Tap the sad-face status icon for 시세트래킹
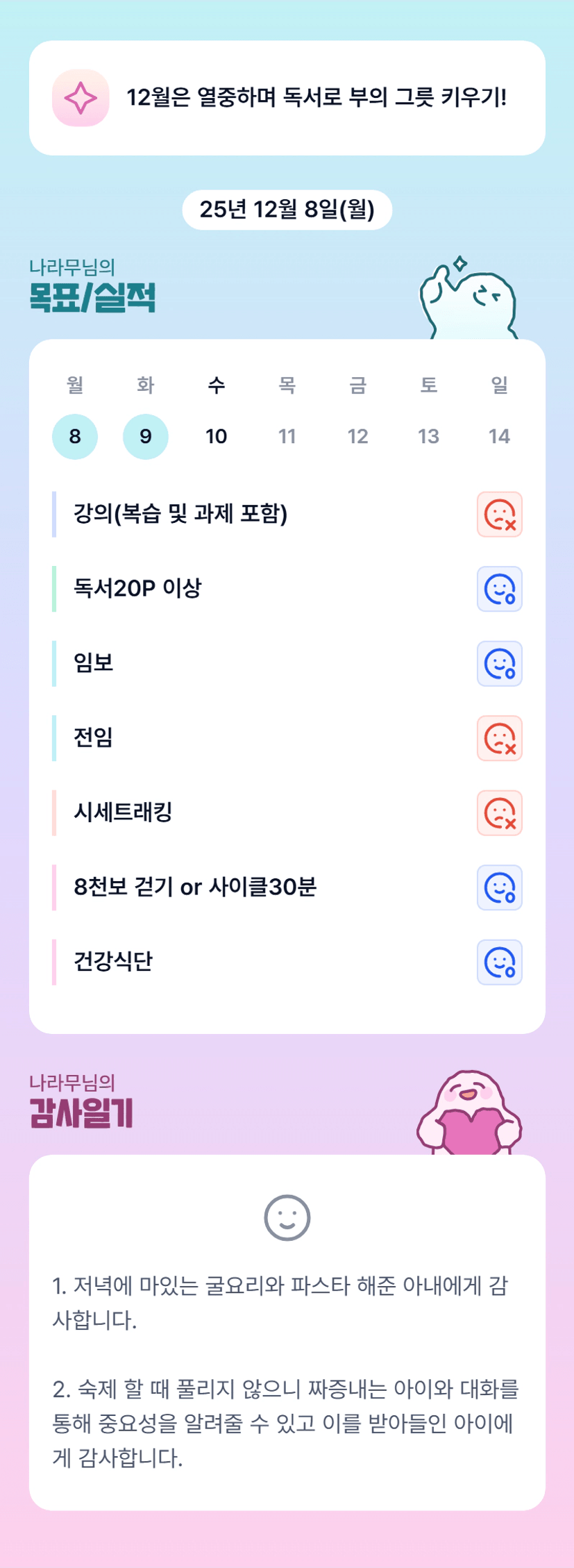Screen dimensions: 574x1568 tap(500, 813)
